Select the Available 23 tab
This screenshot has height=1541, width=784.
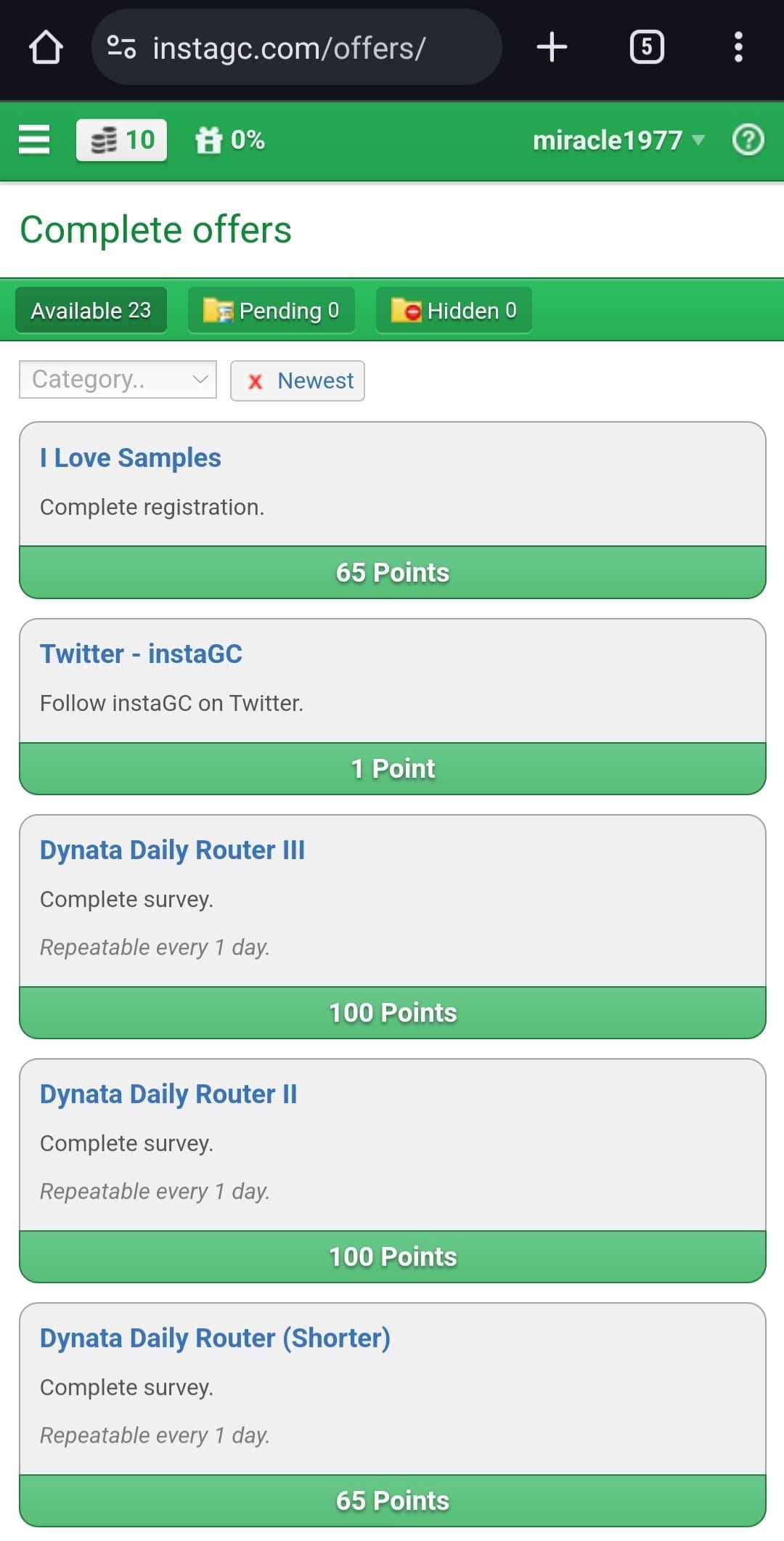click(x=91, y=310)
